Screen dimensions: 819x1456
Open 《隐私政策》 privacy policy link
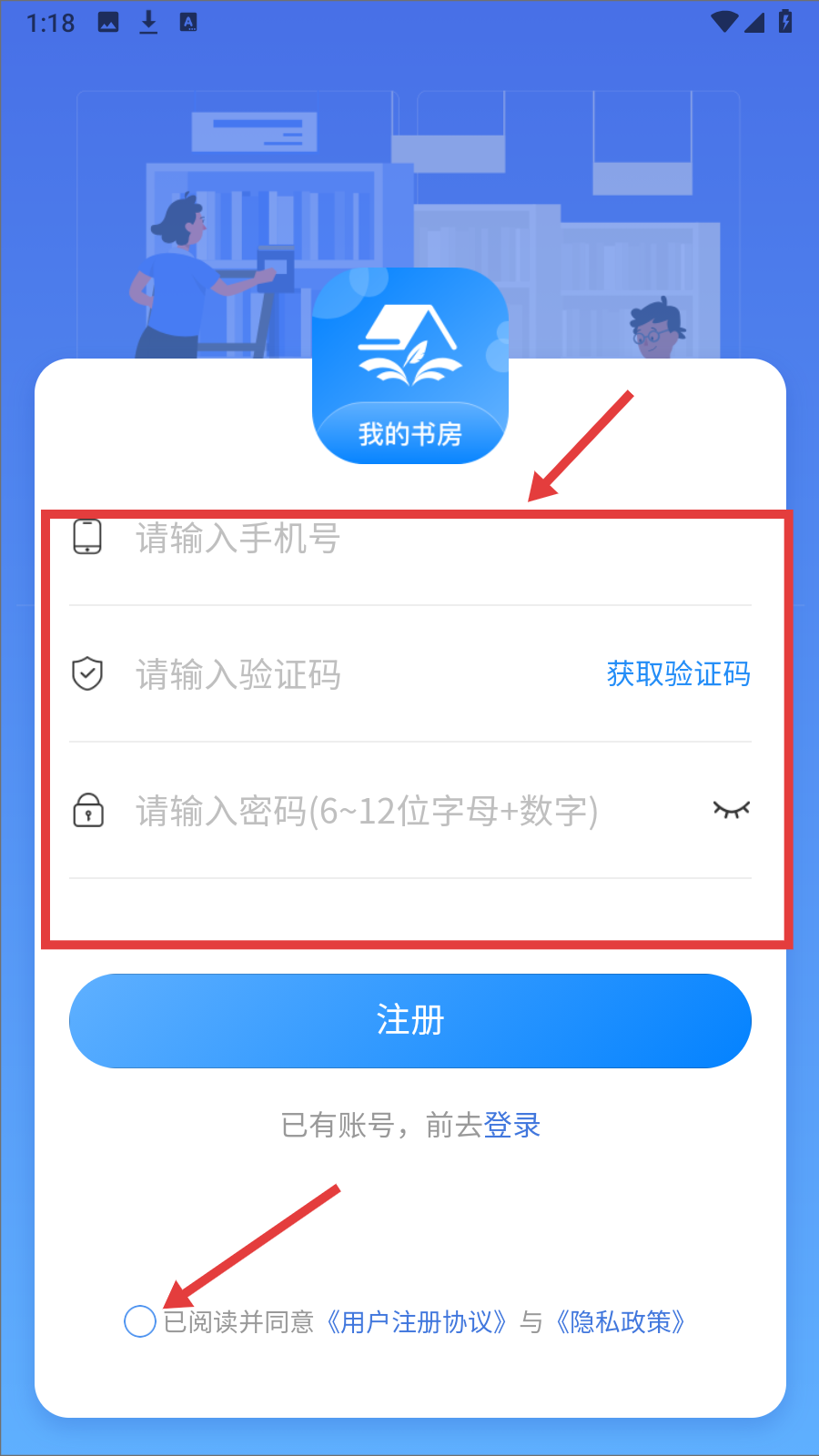click(621, 1321)
